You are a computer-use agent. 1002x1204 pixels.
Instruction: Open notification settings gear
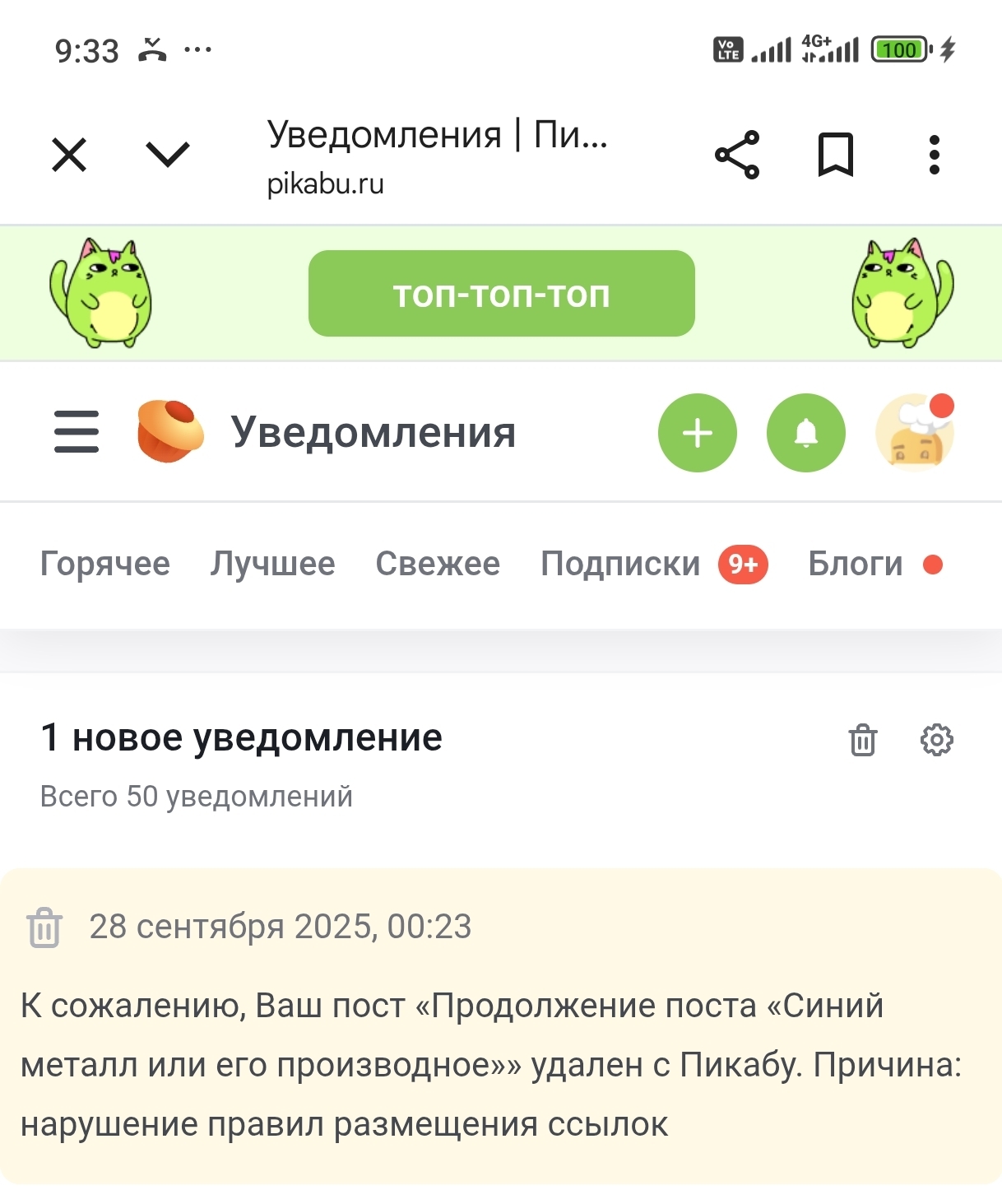point(937,740)
